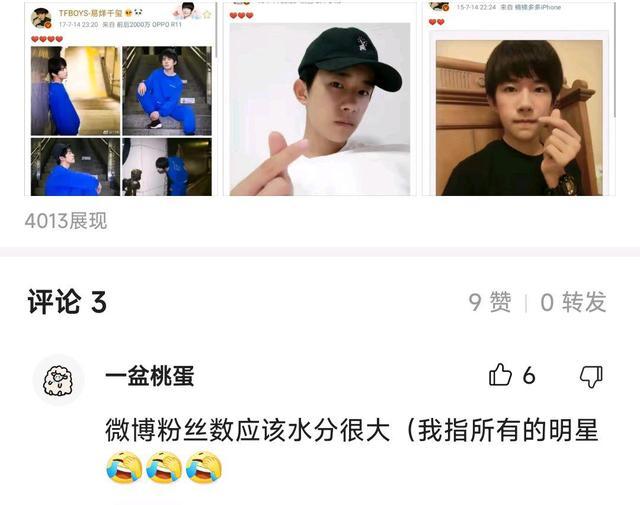The width and height of the screenshot is (640, 505).
Task: Open 一盆桃蛋's profile avatar
Action: coord(58,379)
